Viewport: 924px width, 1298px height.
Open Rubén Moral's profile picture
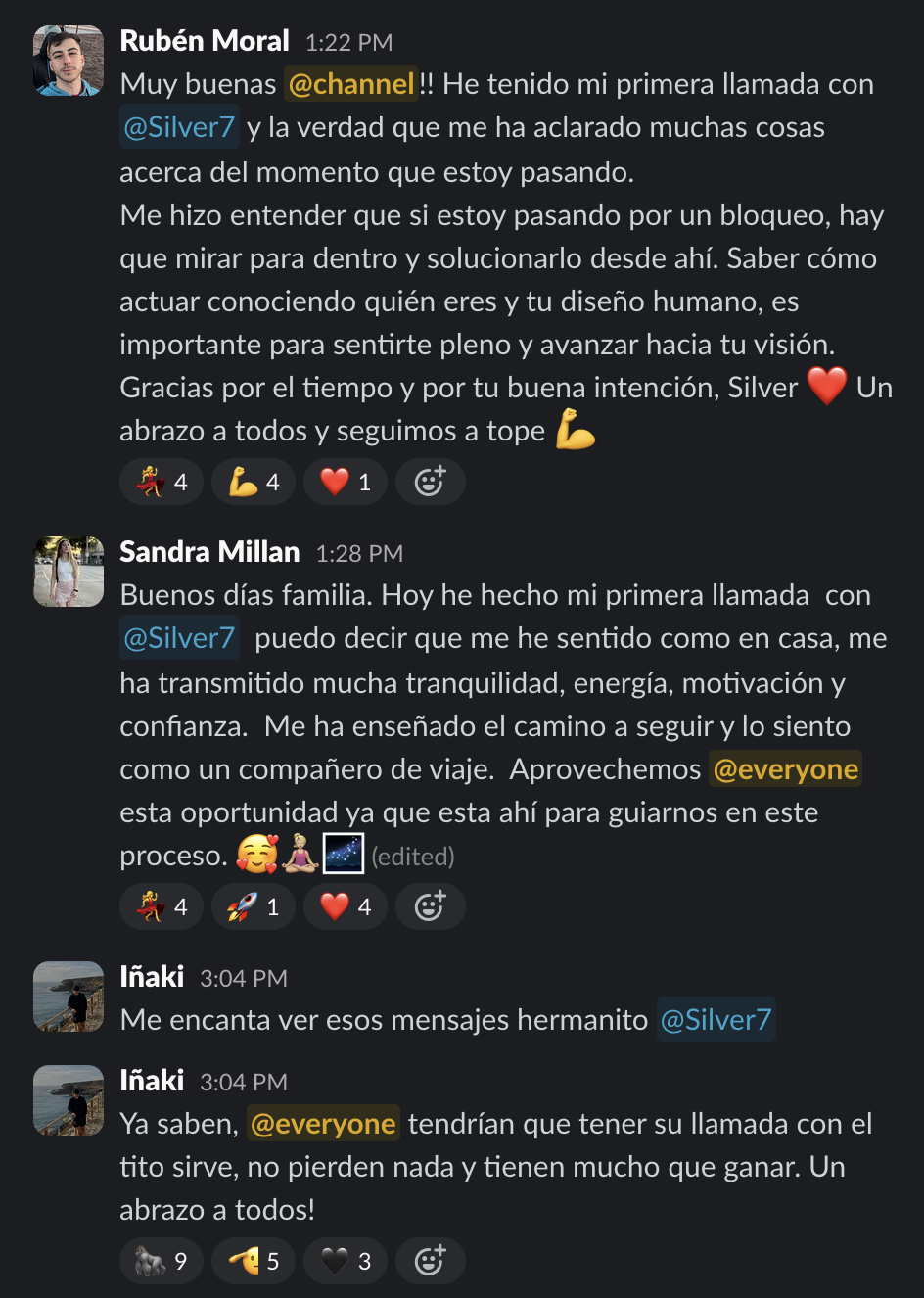click(x=69, y=61)
